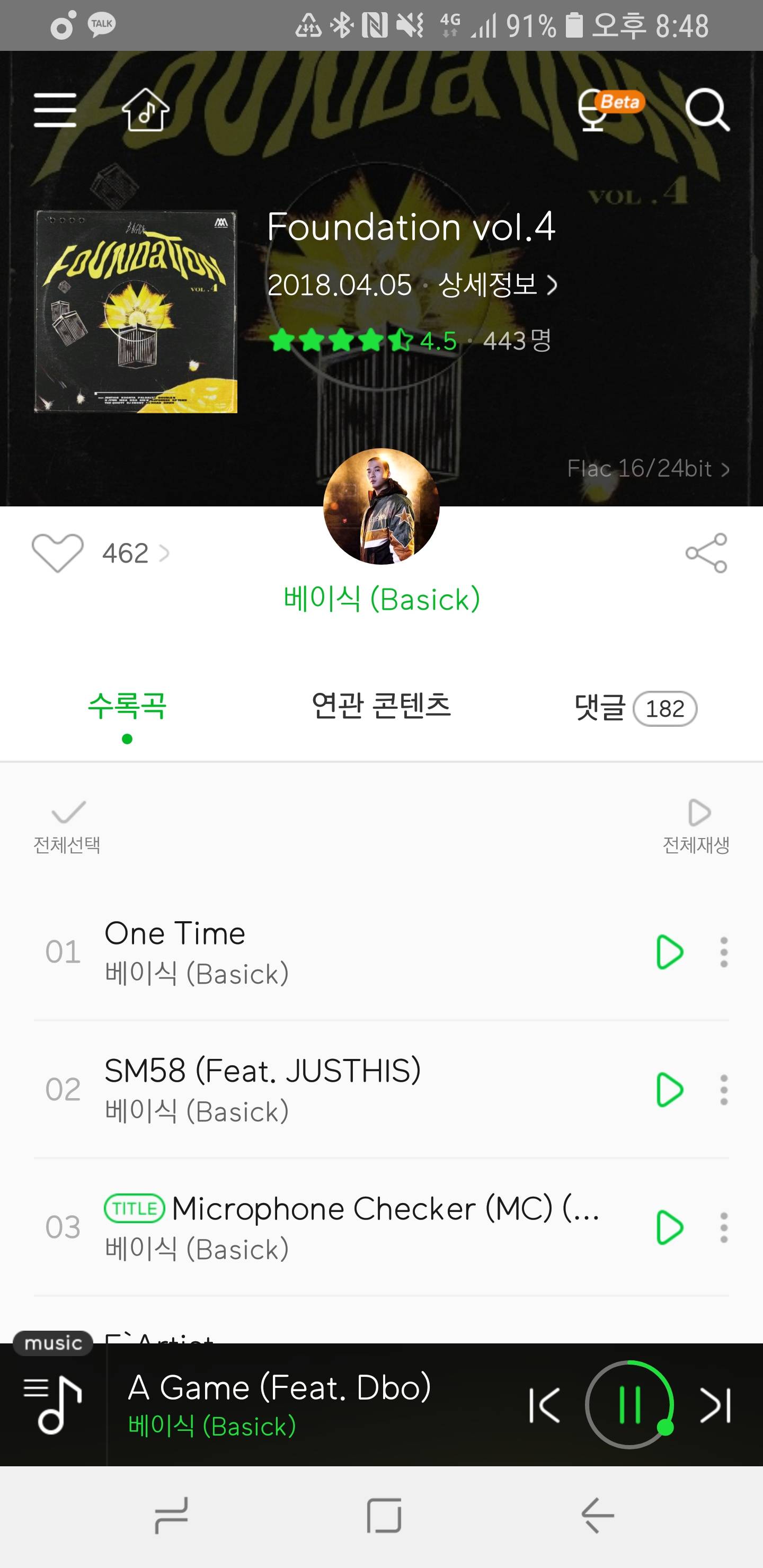Image resolution: width=763 pixels, height=1568 pixels.
Task: Select all tracks with 전체선택
Action: 67,826
